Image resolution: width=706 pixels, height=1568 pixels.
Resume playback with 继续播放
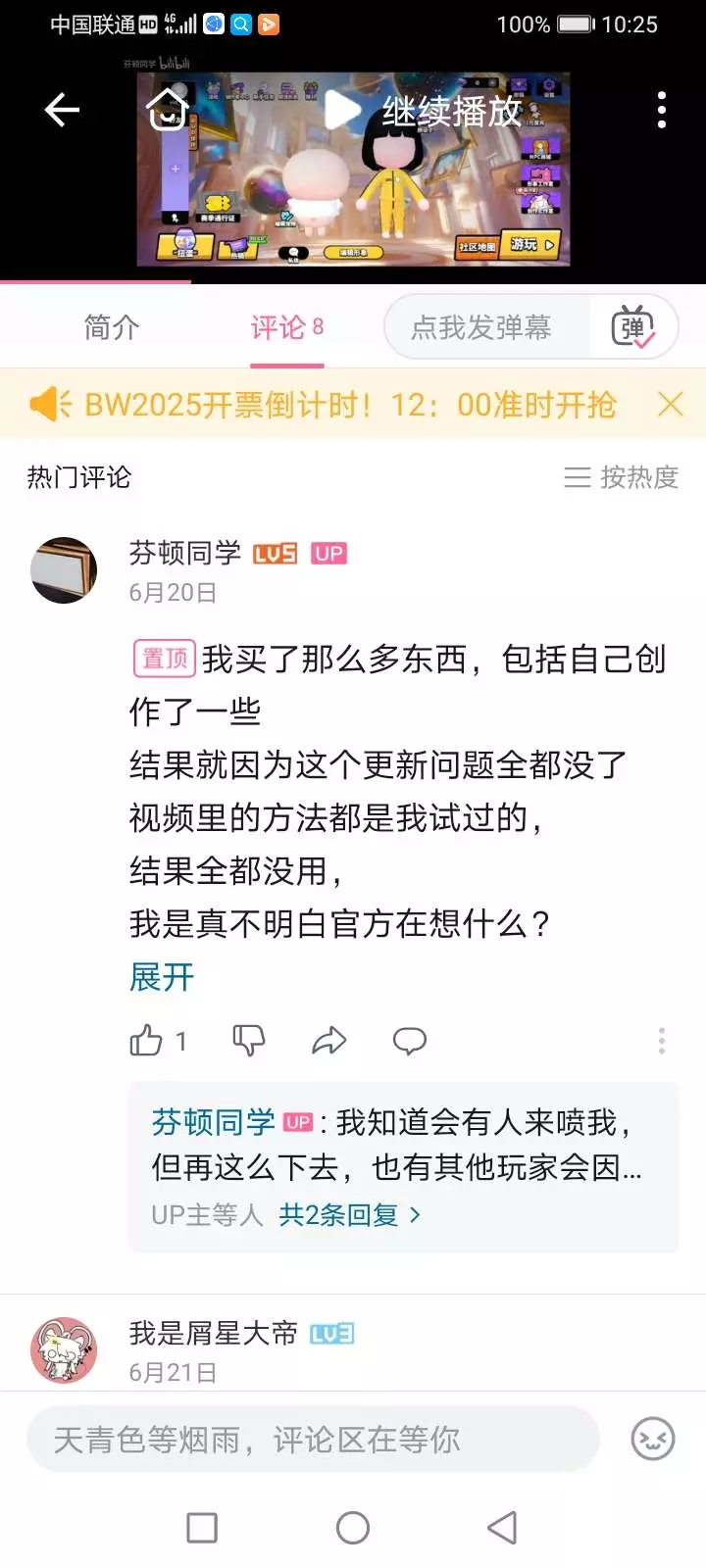(423, 111)
